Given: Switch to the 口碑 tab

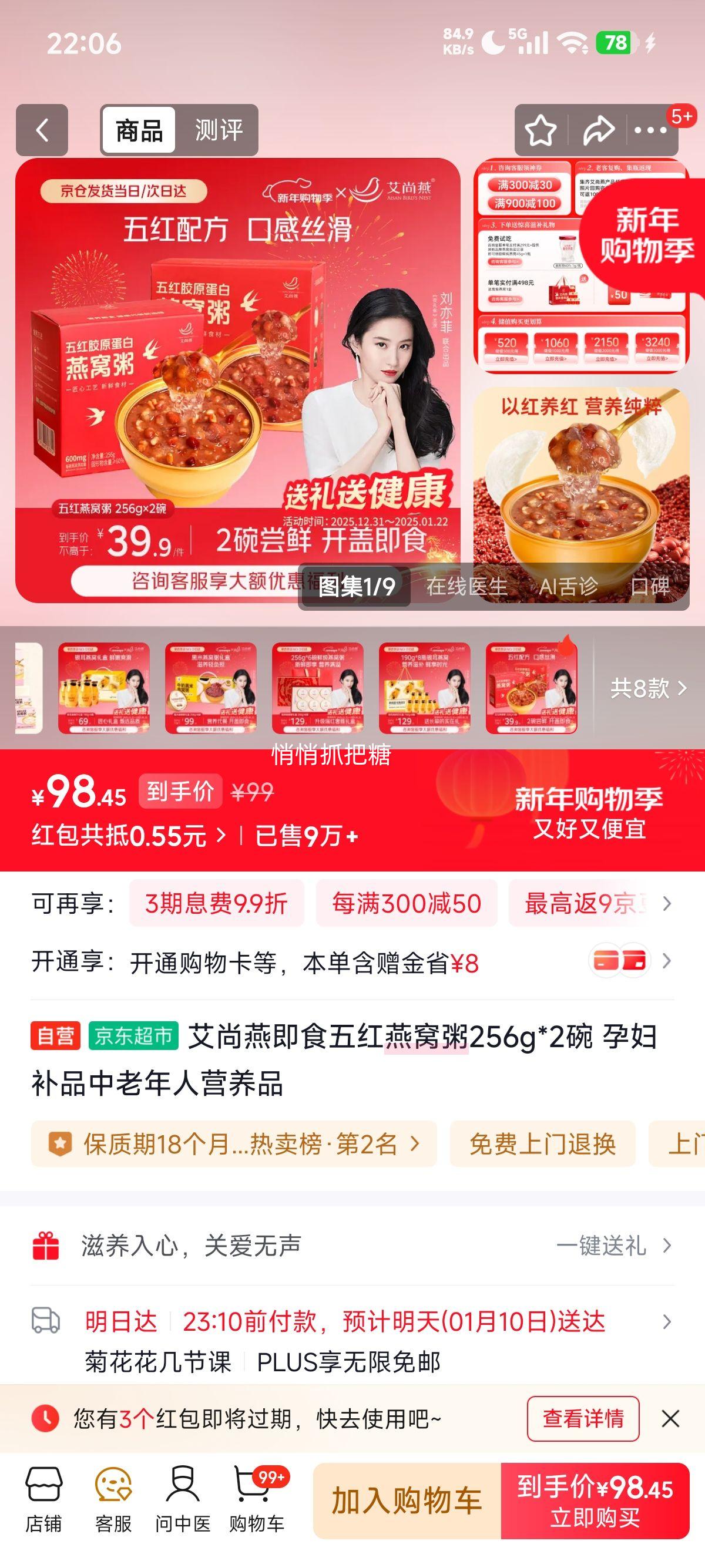Looking at the screenshot, I should point(653,586).
